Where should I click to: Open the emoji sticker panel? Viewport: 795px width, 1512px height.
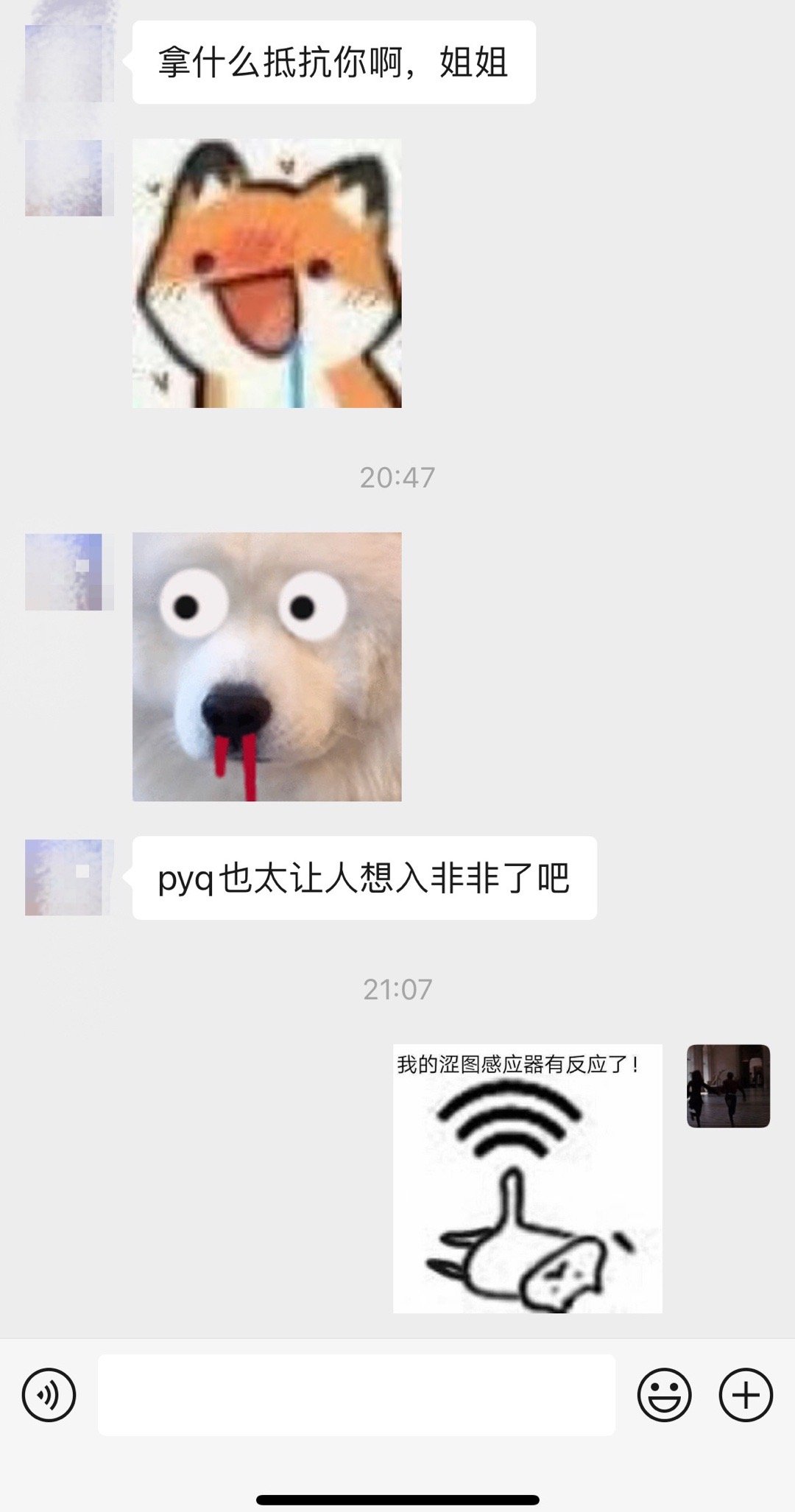(x=664, y=1395)
